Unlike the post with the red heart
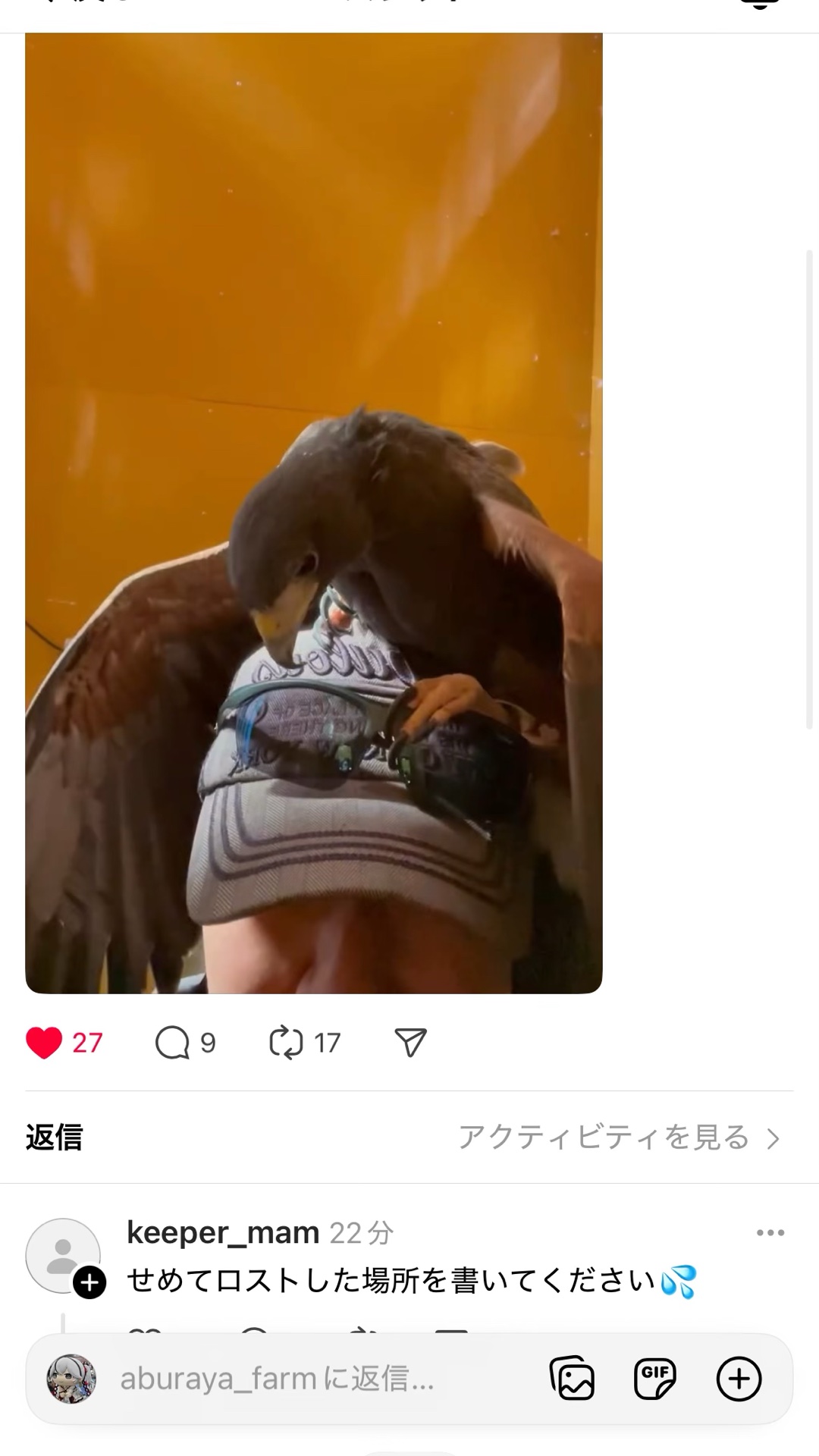 [44, 1043]
